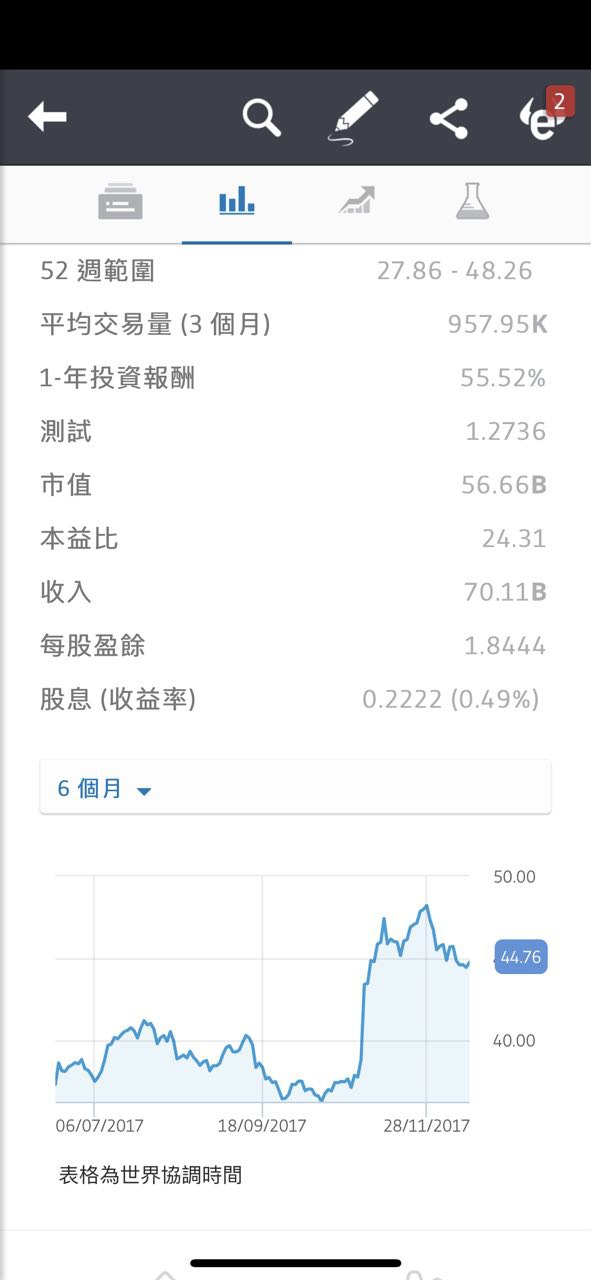This screenshot has width=591, height=1280.
Task: Open the eToro notifications logo with badge
Action: click(x=545, y=115)
